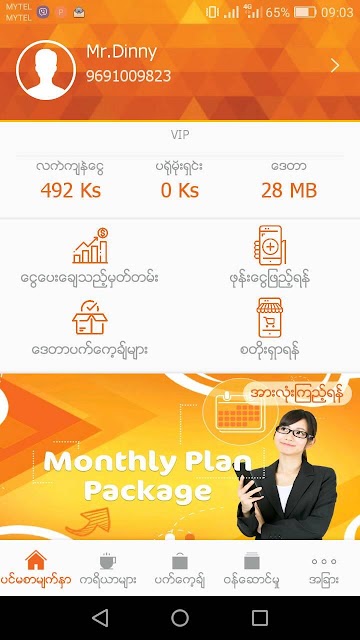Tap the 28 MB data balance
Screen dimensions: 360x640
tap(289, 191)
